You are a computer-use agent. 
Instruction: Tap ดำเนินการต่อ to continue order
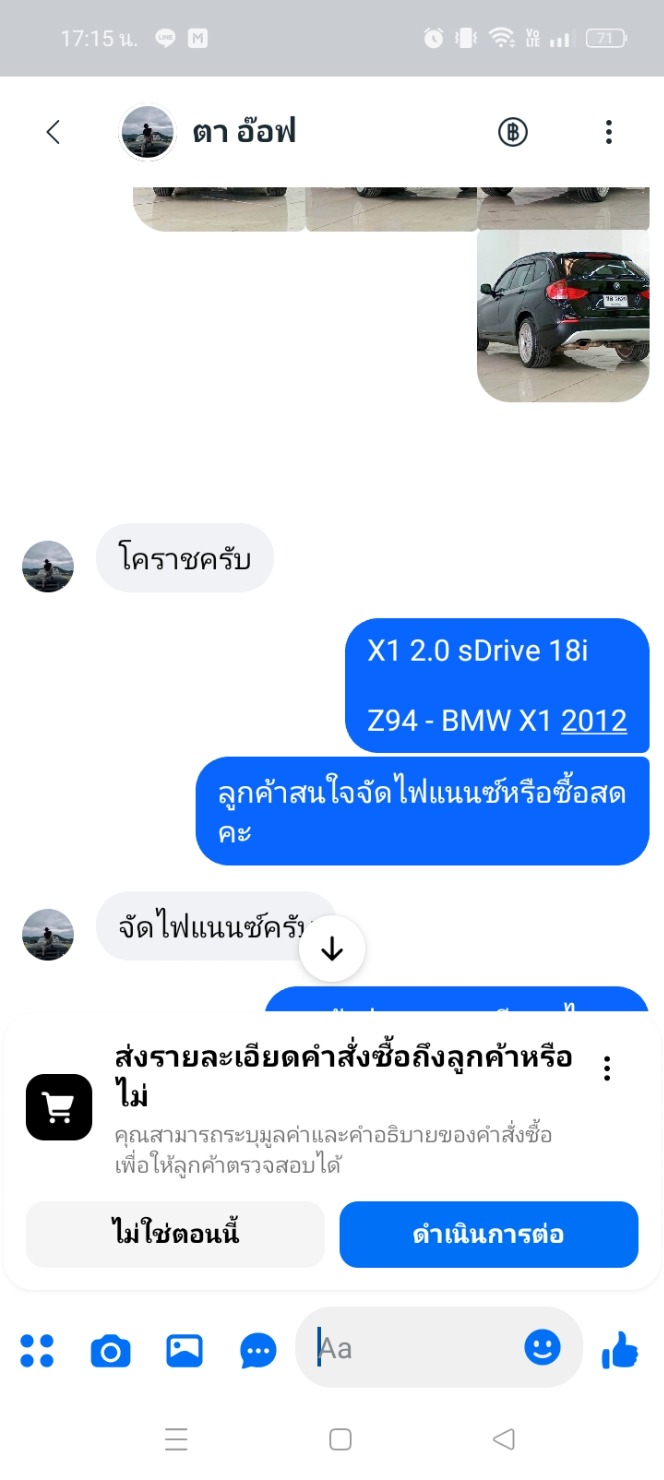(x=489, y=1234)
